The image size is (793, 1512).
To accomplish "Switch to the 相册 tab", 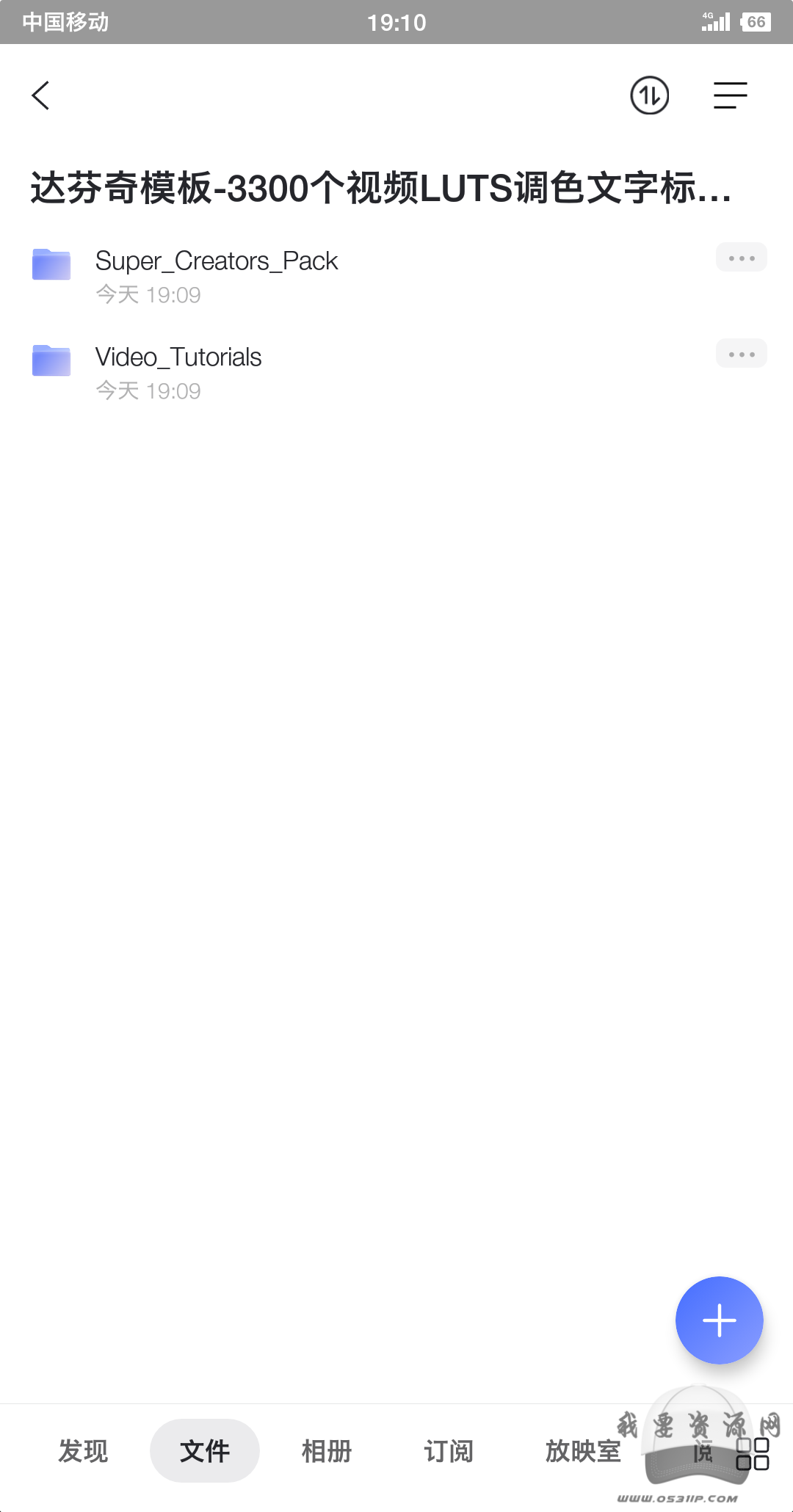I will 327,1450.
